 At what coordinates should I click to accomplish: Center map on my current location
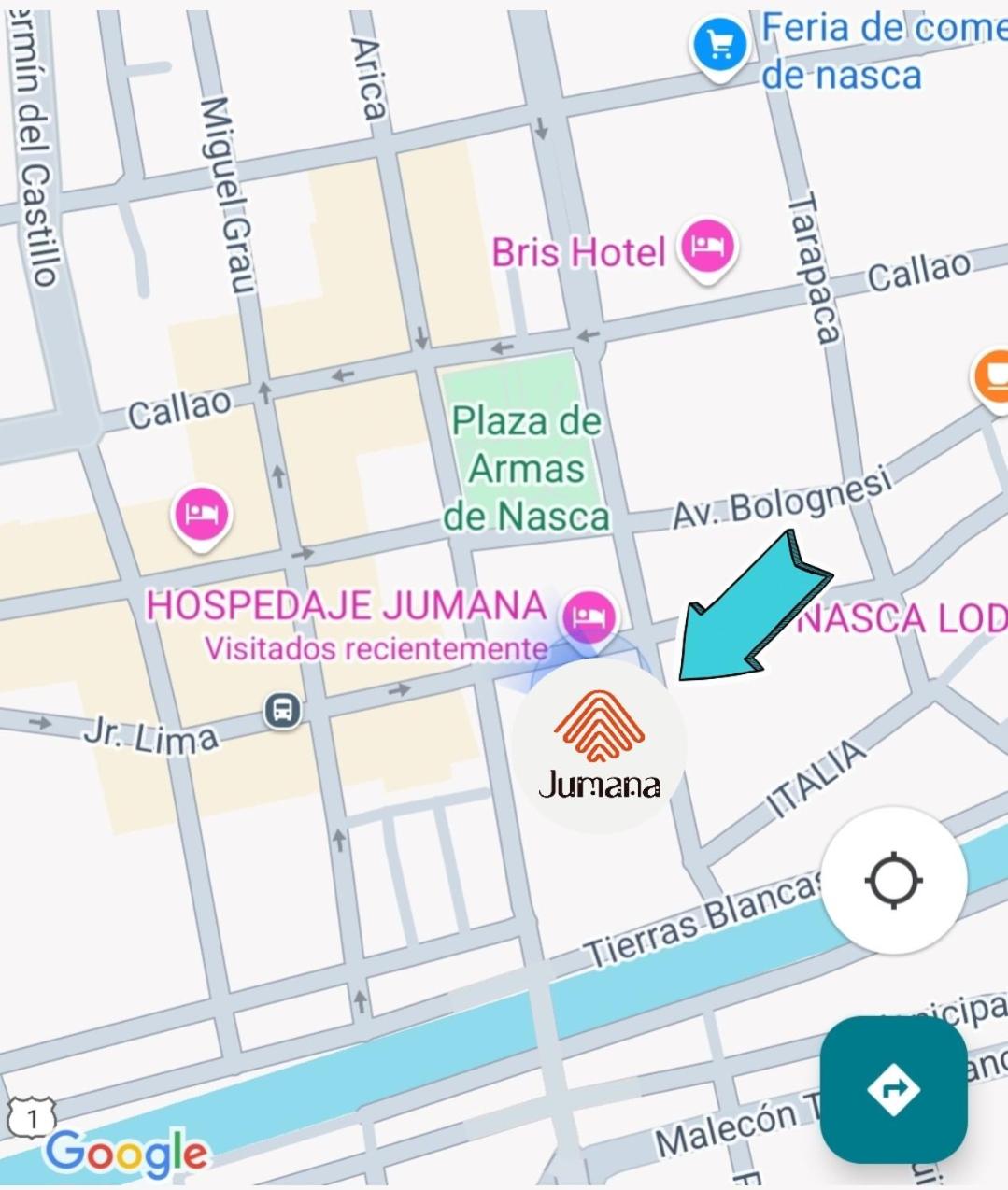pyautogui.click(x=894, y=880)
